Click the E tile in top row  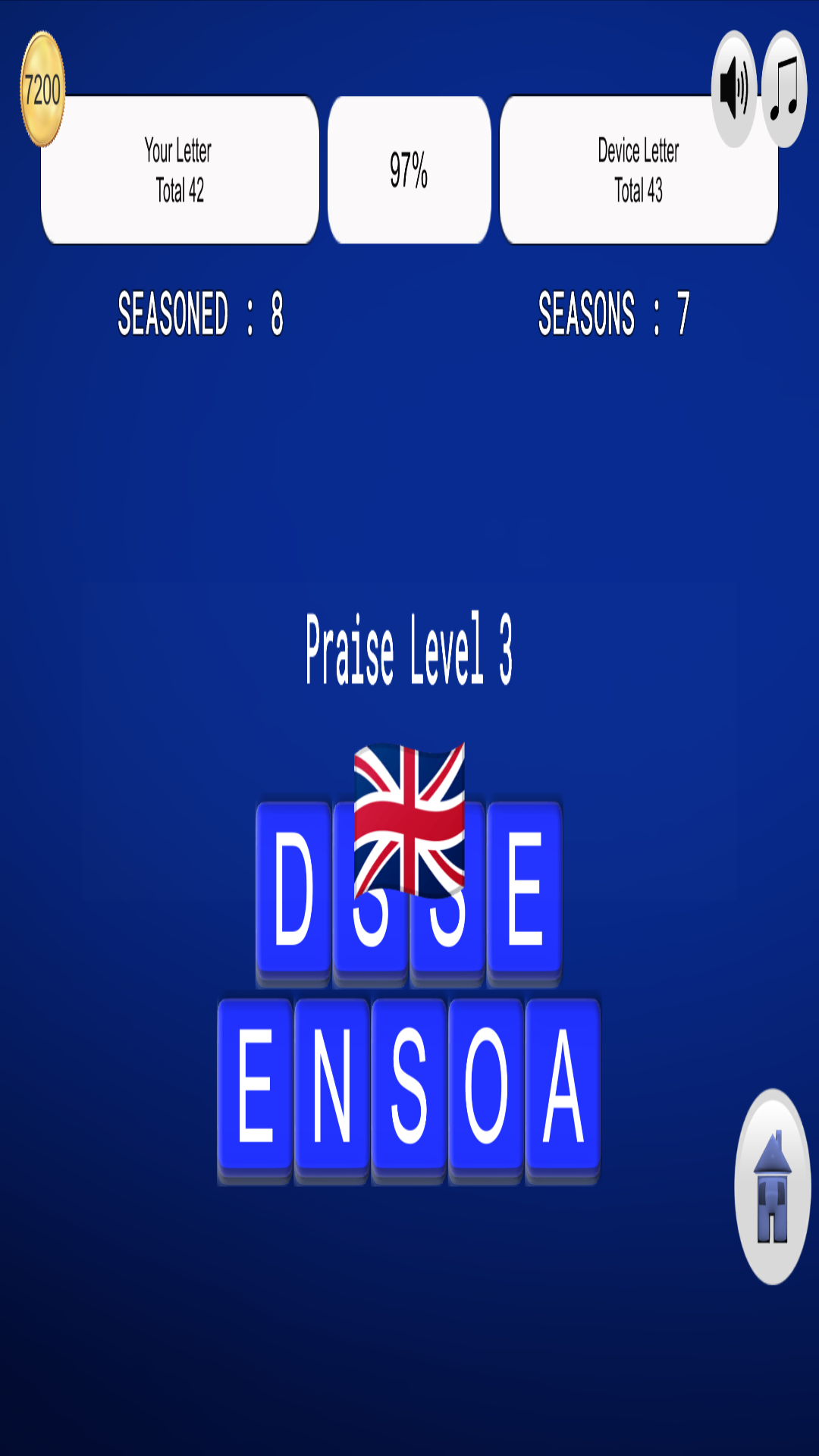click(x=523, y=895)
